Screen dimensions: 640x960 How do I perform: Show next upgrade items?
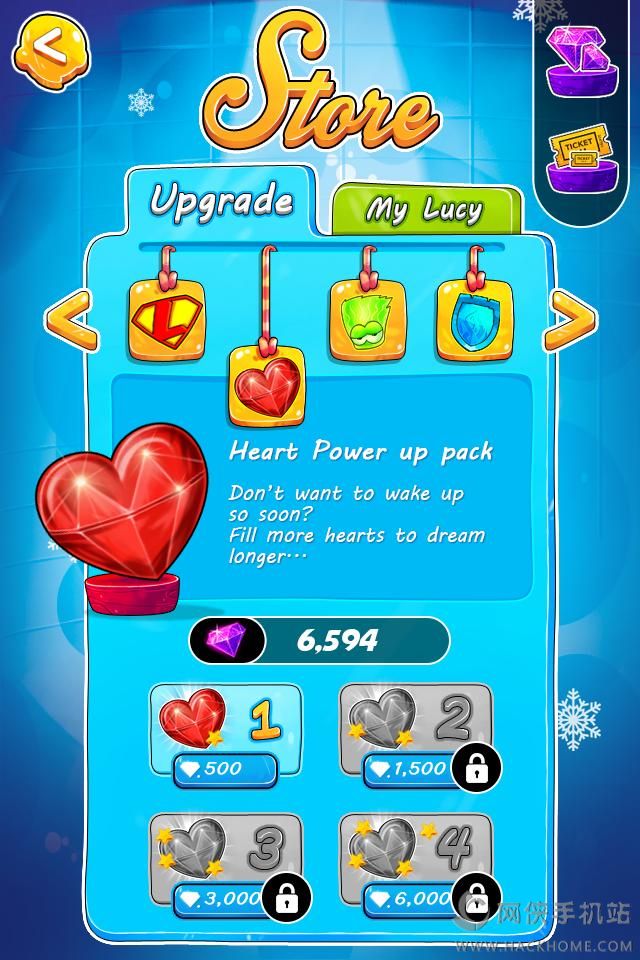[573, 320]
